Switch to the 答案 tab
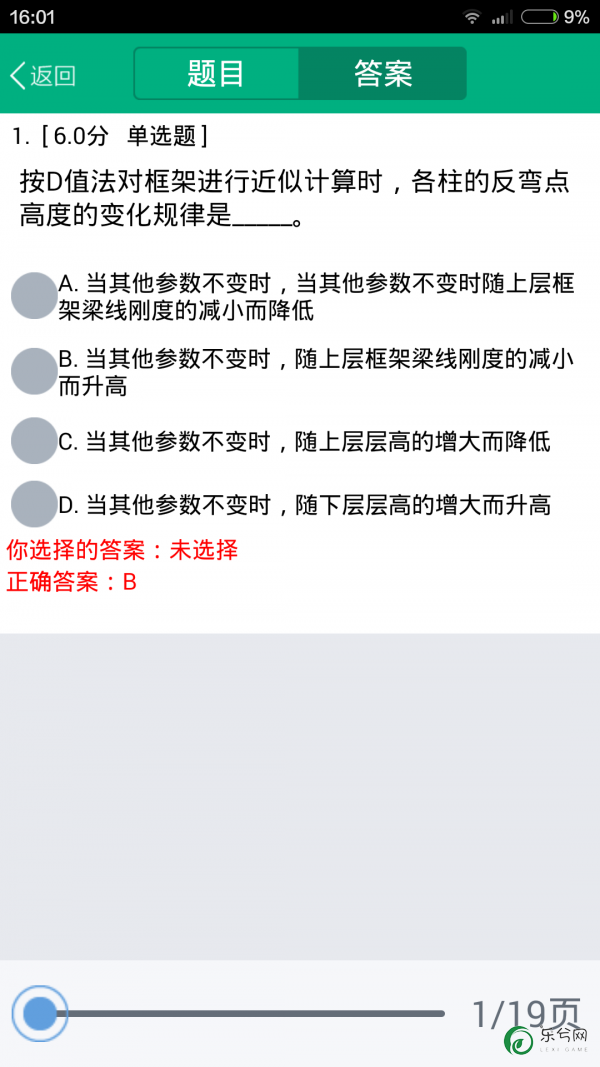 (382, 73)
